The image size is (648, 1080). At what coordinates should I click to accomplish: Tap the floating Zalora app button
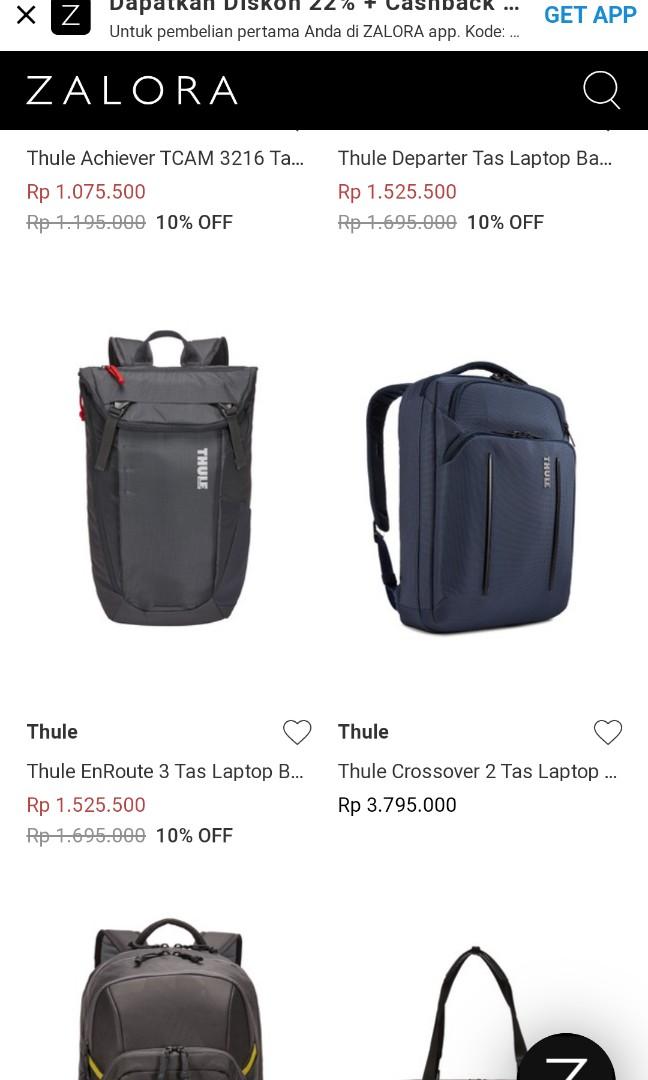[x=566, y=1060]
